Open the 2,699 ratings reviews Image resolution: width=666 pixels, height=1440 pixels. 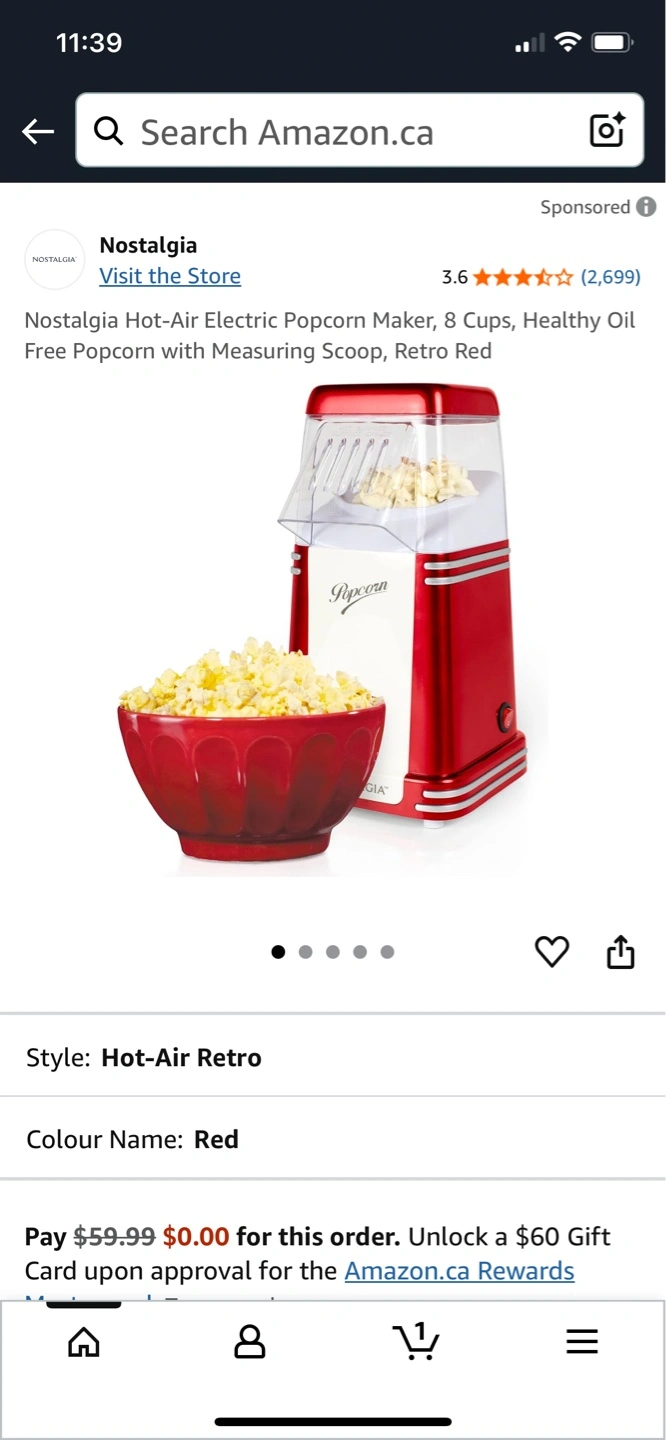(611, 277)
